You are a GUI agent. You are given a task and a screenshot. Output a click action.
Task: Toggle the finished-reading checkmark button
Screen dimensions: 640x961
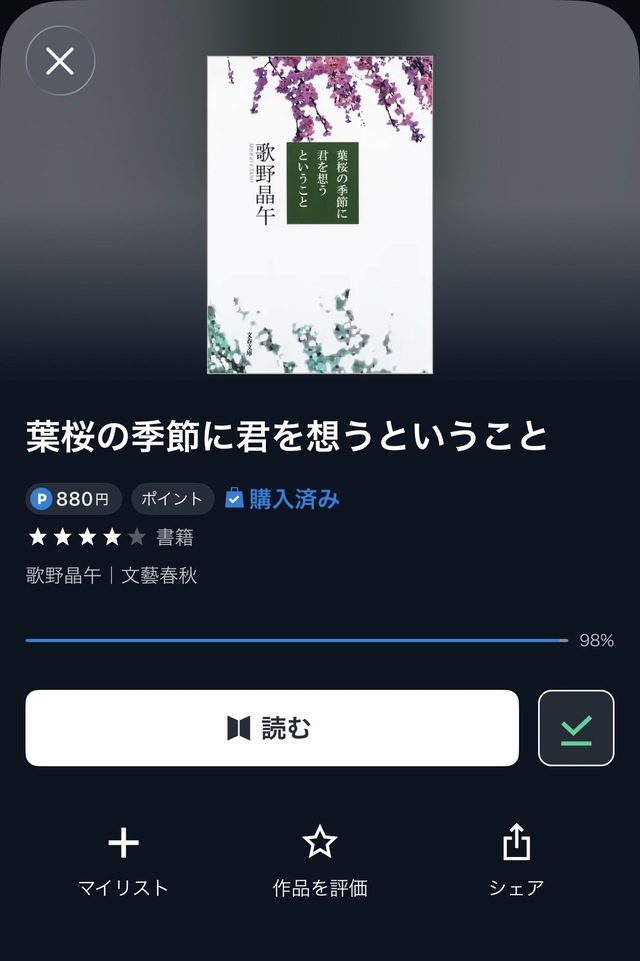(576, 728)
